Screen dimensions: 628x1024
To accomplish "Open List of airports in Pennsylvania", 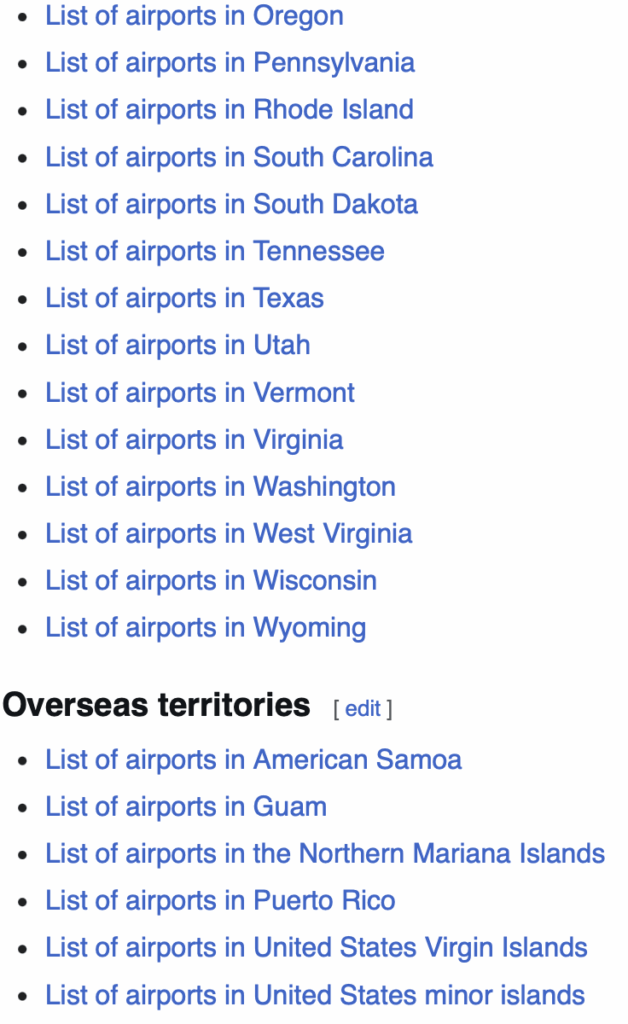I will (229, 63).
